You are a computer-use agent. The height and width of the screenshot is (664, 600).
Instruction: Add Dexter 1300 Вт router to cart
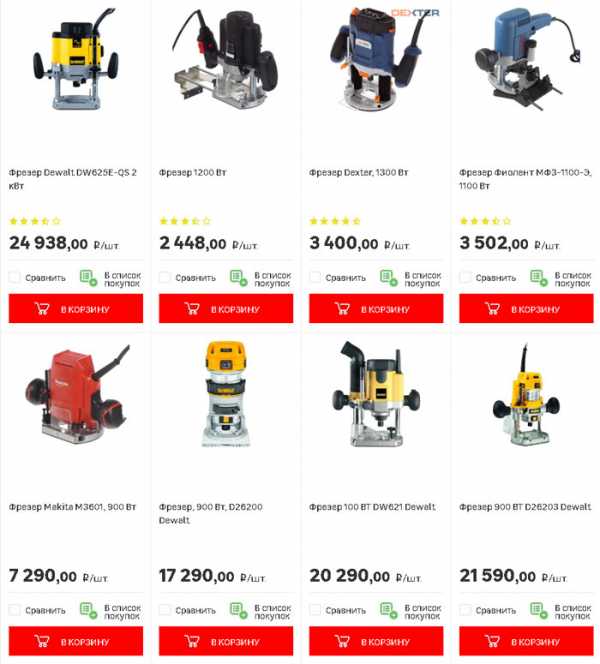375,309
